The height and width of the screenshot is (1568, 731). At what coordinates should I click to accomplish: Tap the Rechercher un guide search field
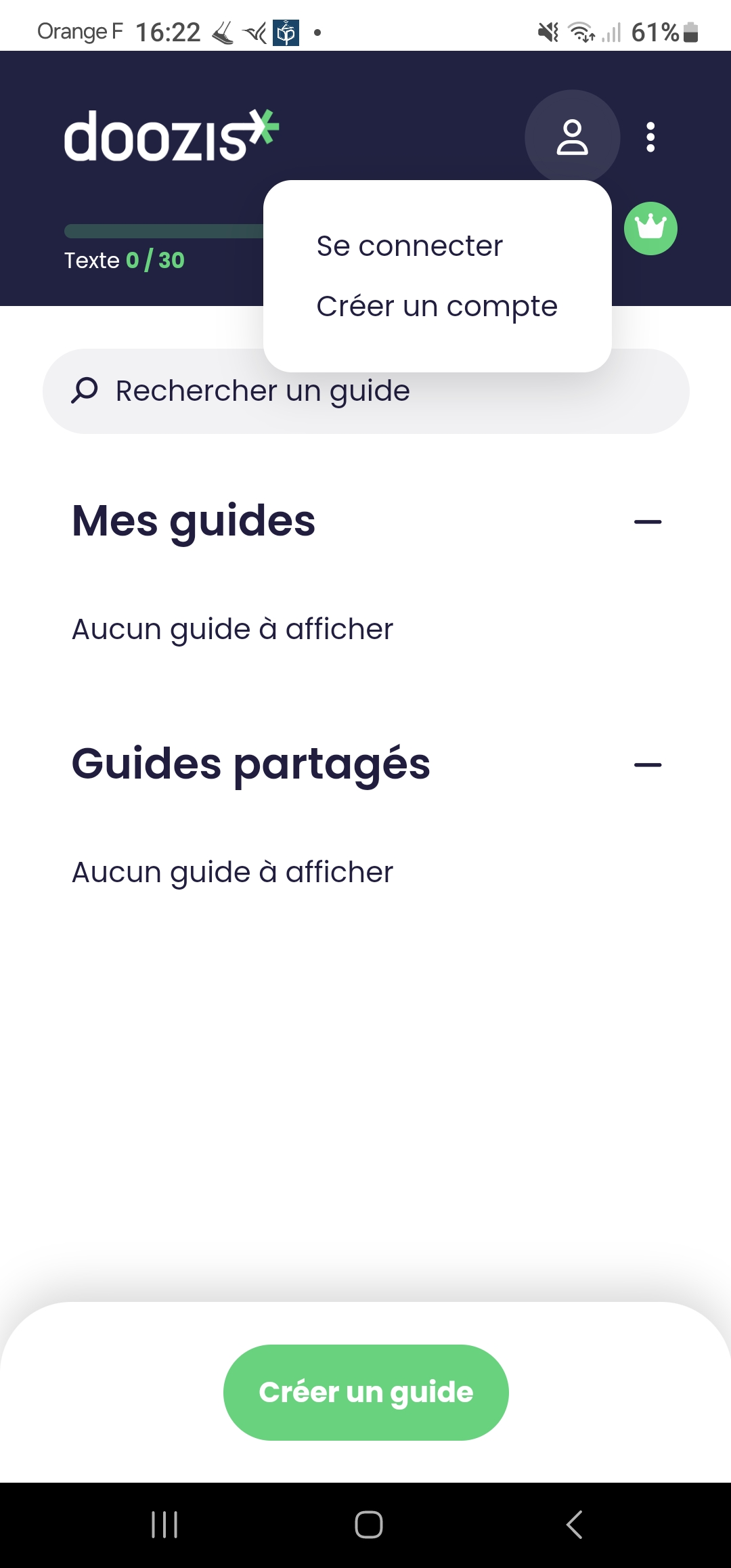click(x=366, y=391)
